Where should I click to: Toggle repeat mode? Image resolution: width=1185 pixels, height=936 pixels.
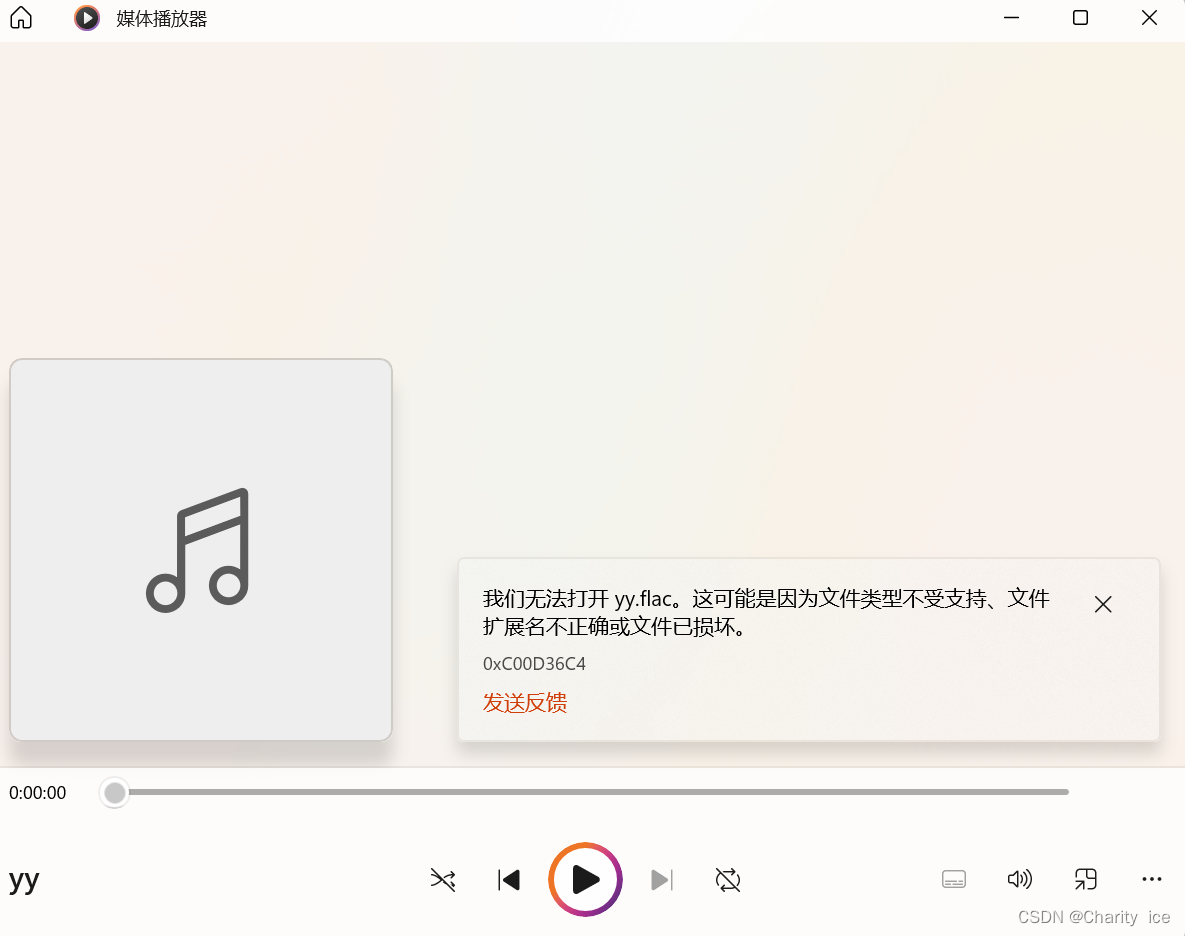(x=727, y=880)
